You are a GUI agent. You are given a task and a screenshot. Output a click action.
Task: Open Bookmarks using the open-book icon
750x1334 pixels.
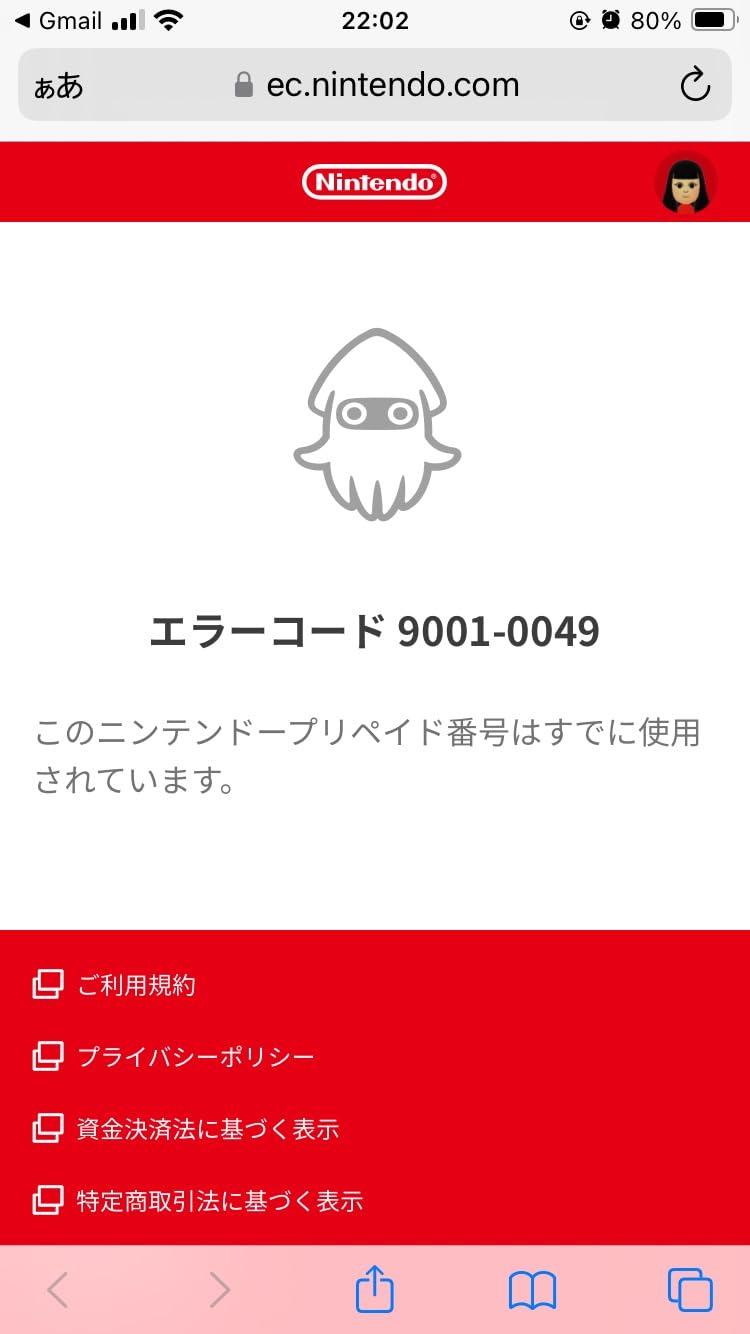(532, 1290)
